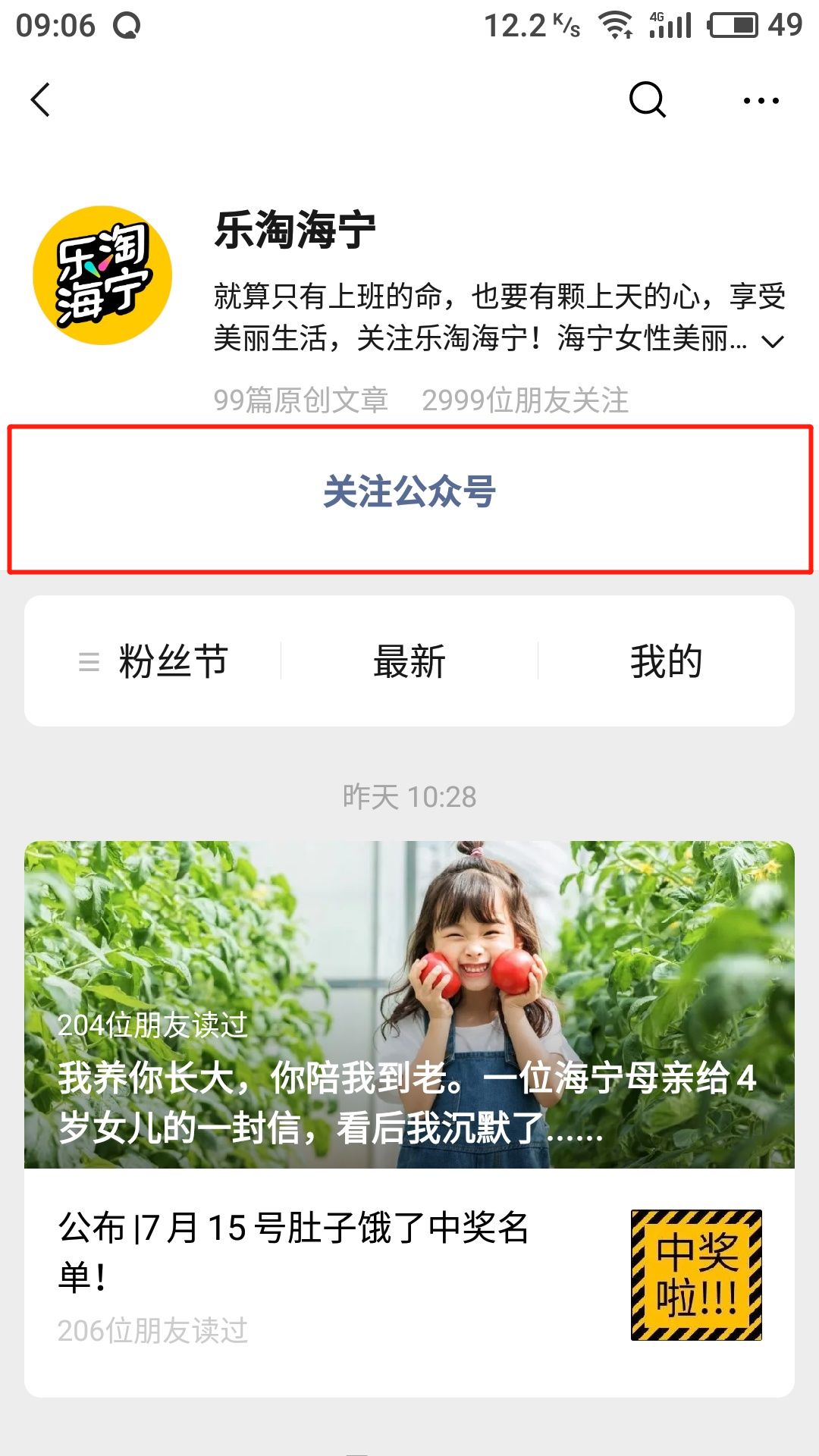Tap the 关注公众号 follow button
Viewport: 819px width, 1456px height.
point(409,492)
